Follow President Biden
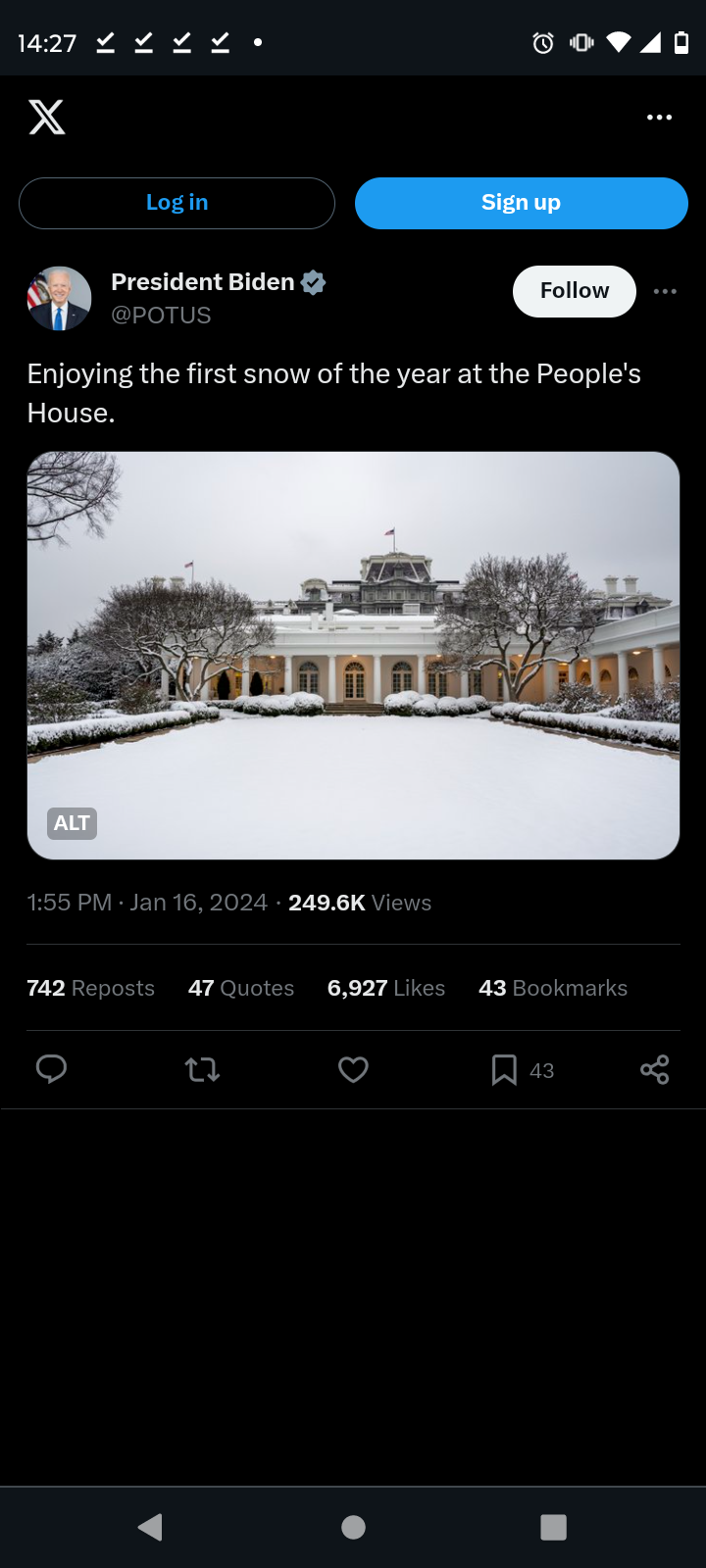The height and width of the screenshot is (1568, 706). (575, 291)
